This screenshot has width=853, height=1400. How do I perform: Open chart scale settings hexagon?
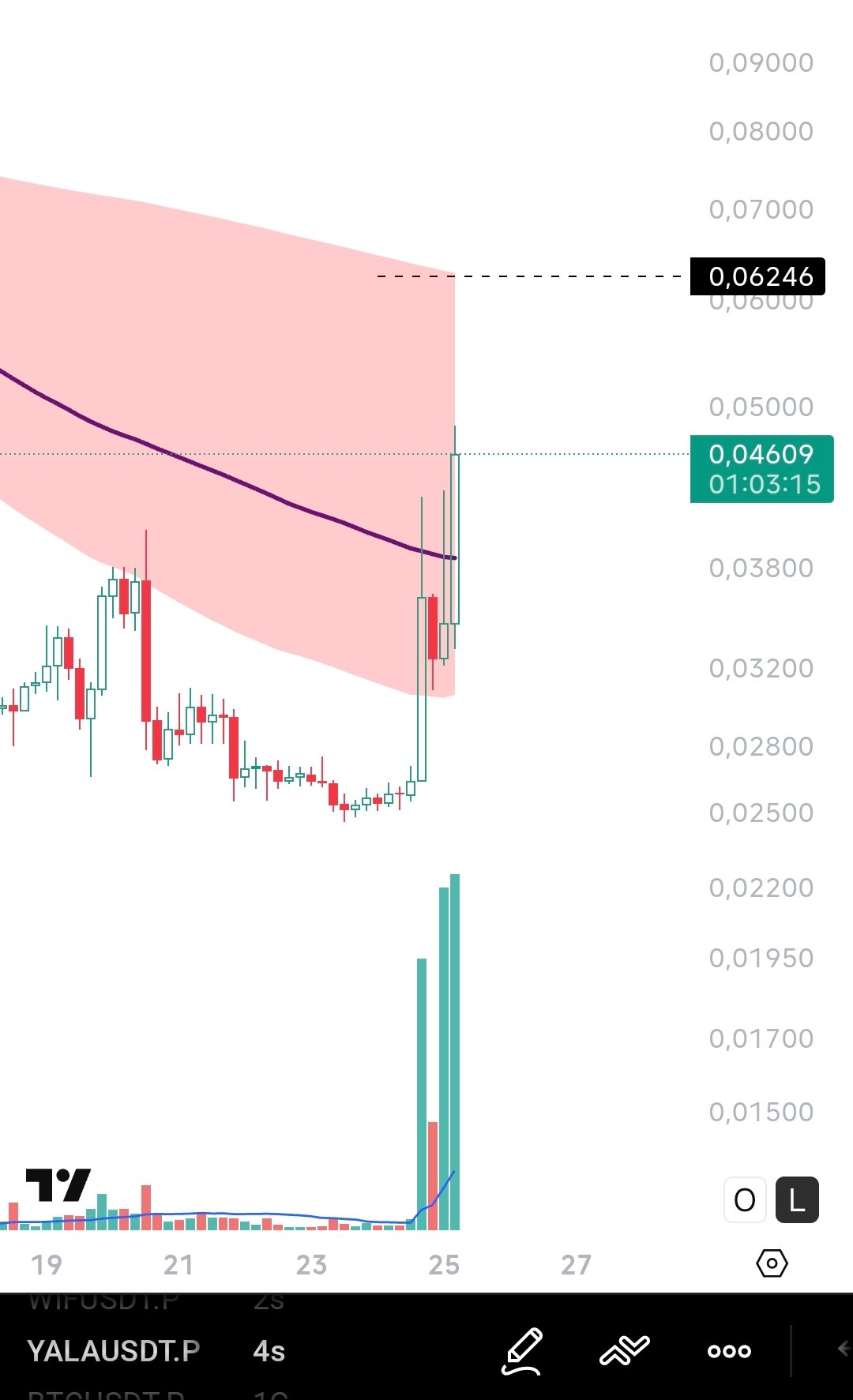pos(772,1263)
